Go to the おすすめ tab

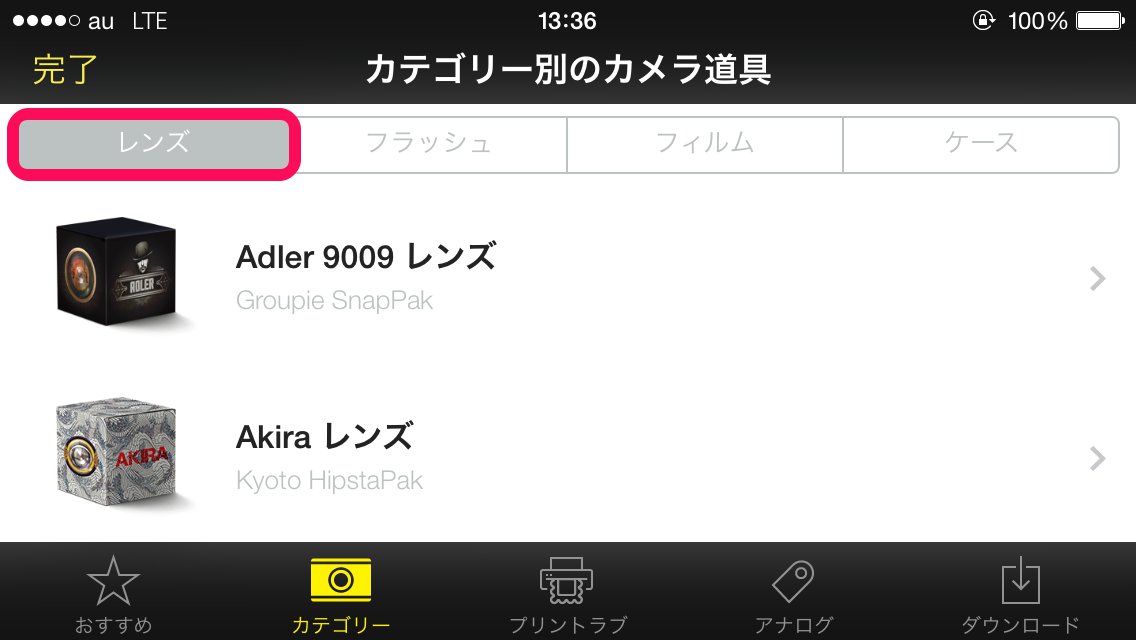click(x=113, y=595)
